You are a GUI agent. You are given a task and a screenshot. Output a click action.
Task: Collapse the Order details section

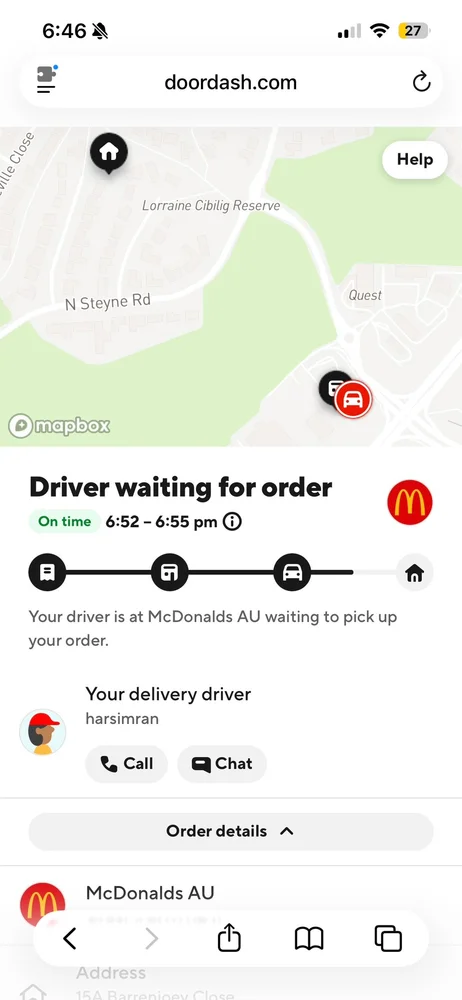tap(231, 831)
